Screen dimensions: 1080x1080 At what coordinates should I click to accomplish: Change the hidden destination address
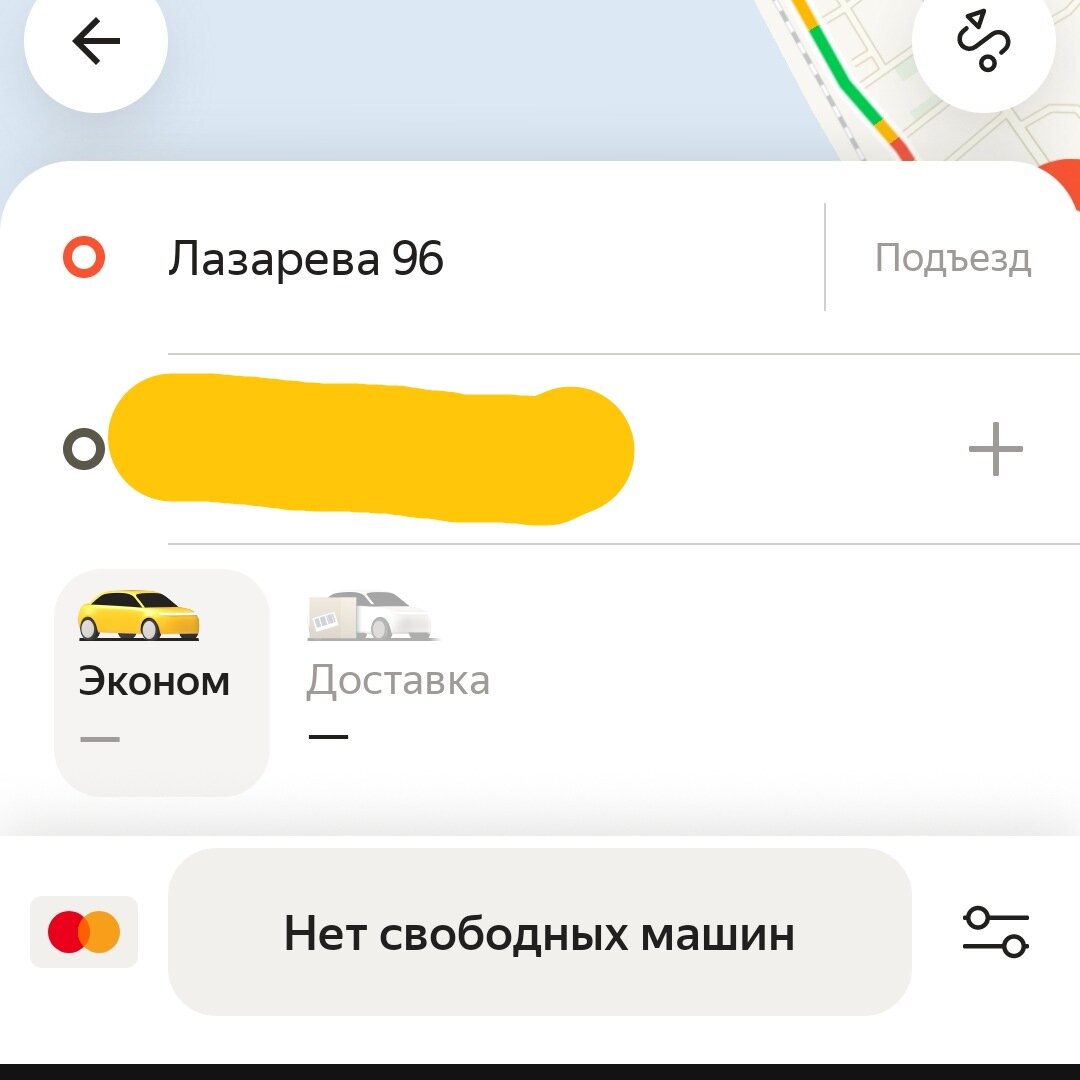coord(370,449)
